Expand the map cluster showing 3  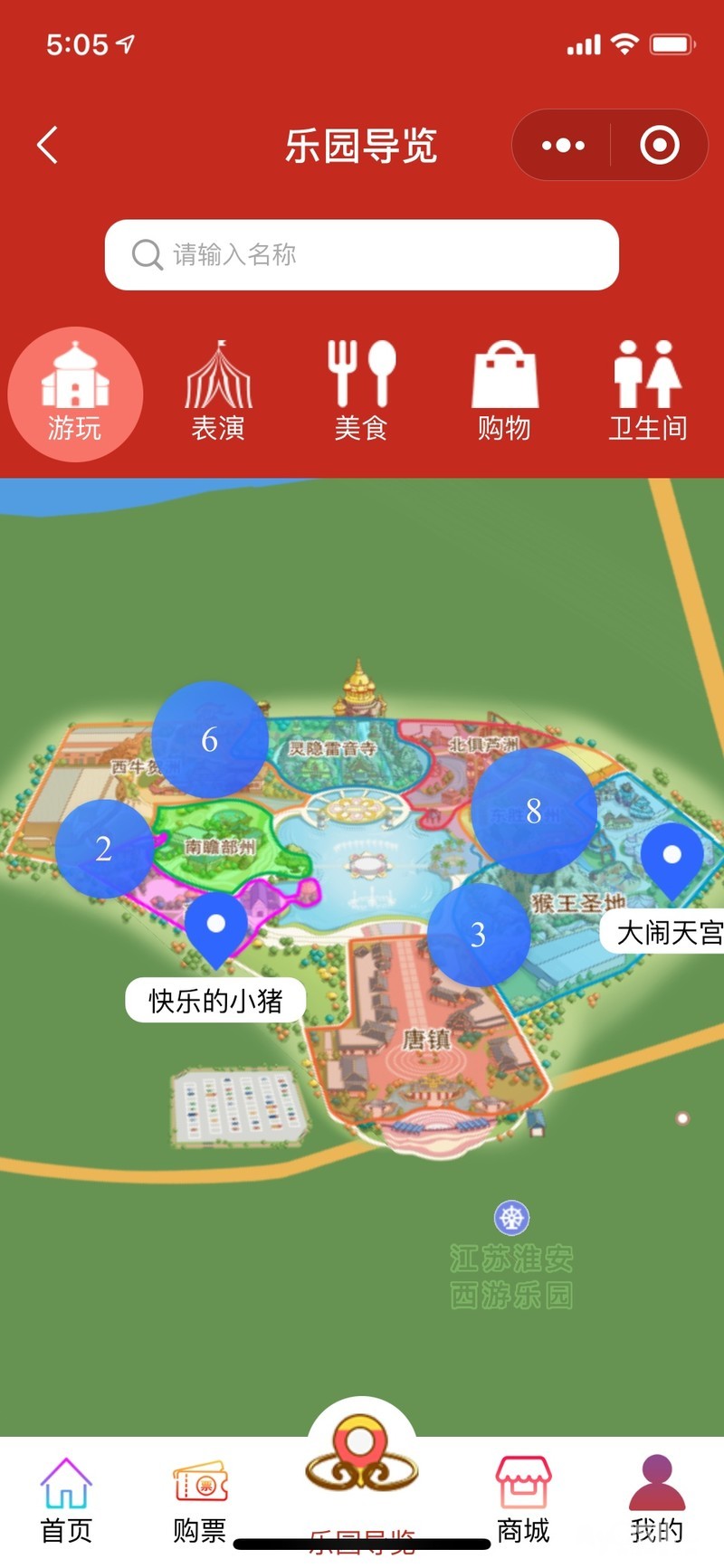point(478,934)
